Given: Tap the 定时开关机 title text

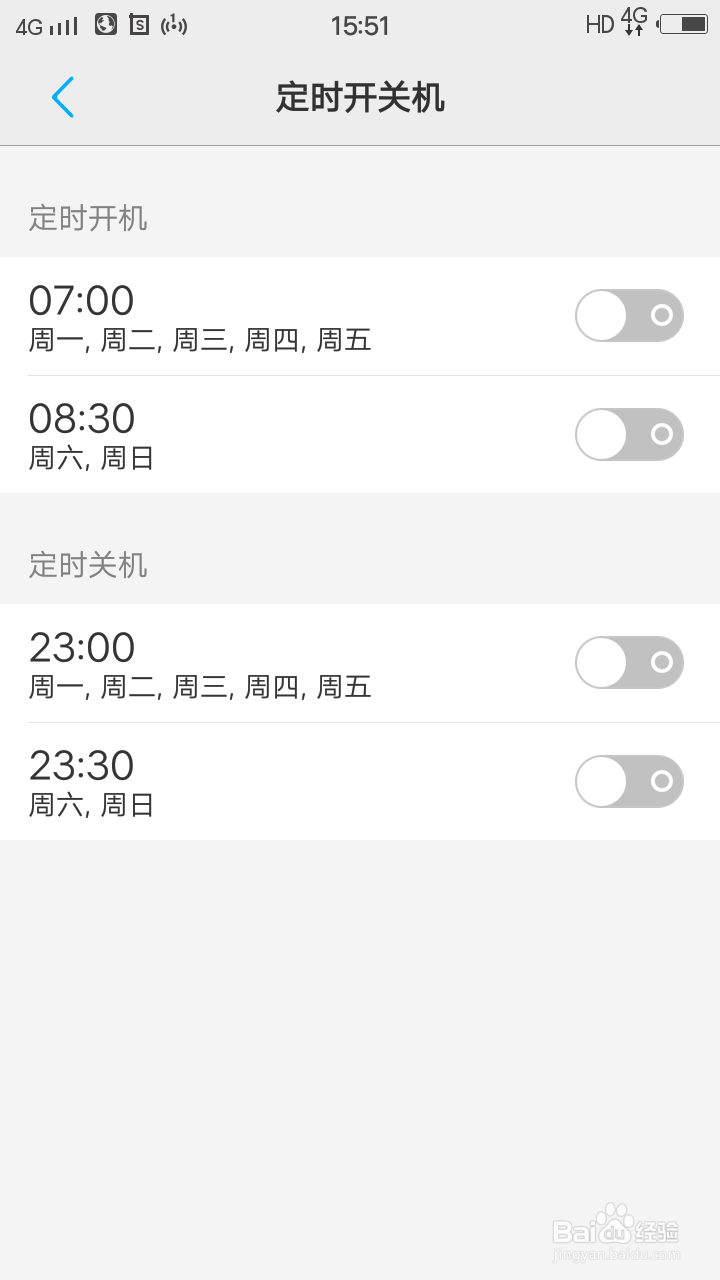Looking at the screenshot, I should [x=360, y=97].
